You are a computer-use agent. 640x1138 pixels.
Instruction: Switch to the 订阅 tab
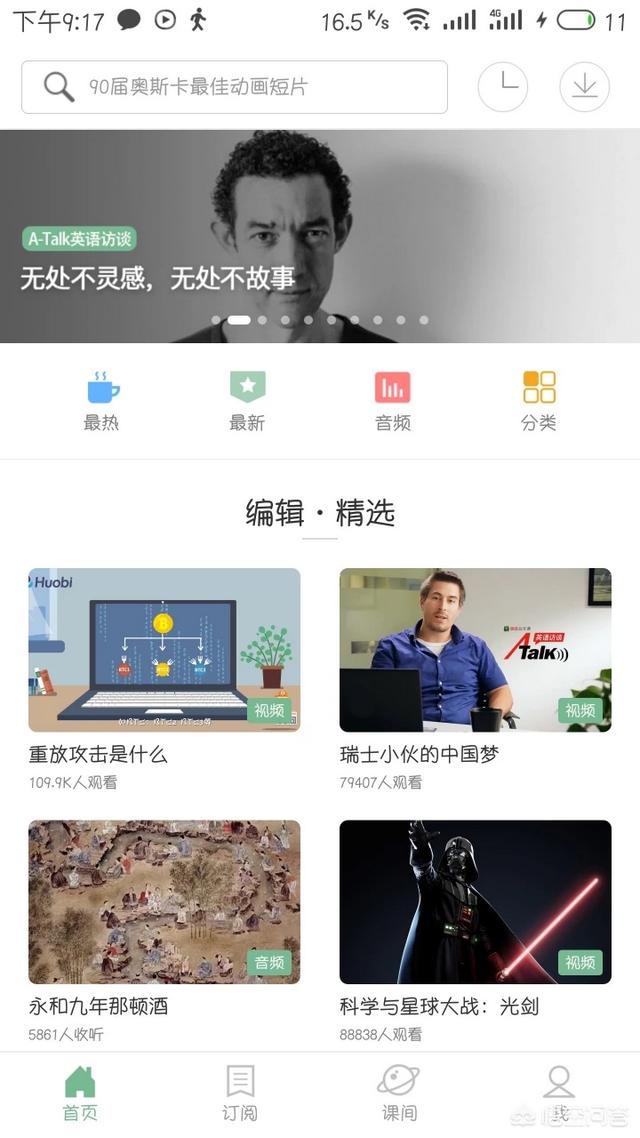click(239, 1094)
